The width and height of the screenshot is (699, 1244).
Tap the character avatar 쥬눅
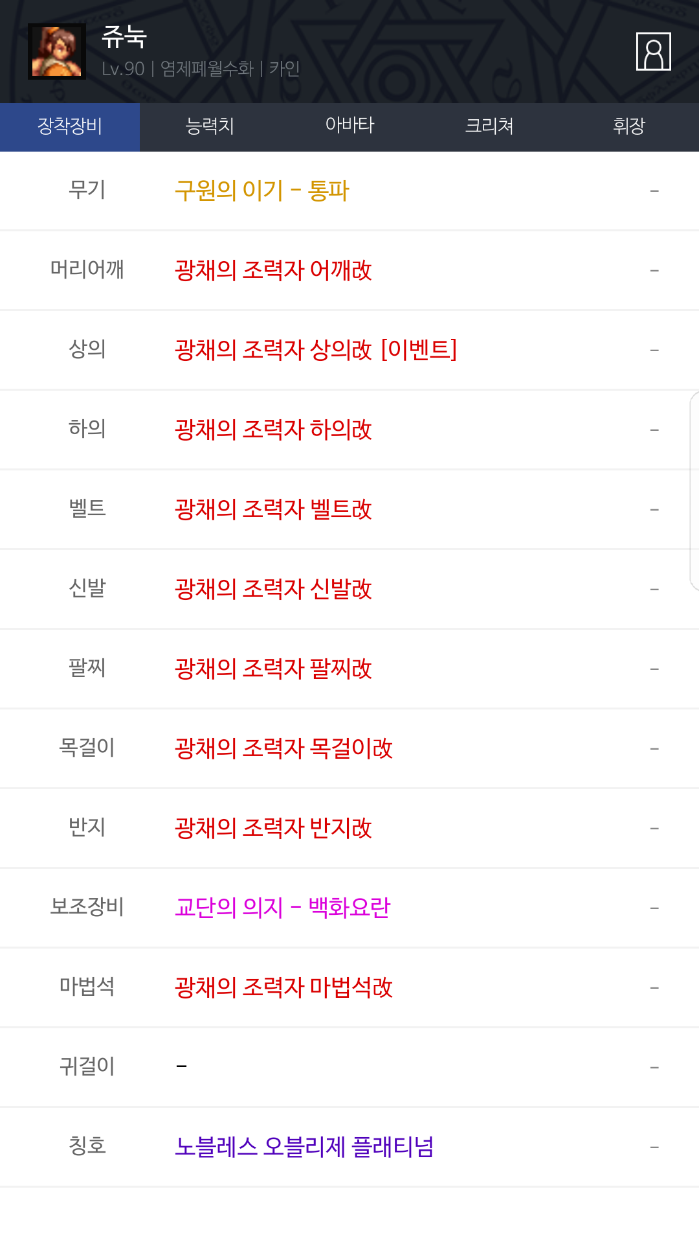(56, 52)
